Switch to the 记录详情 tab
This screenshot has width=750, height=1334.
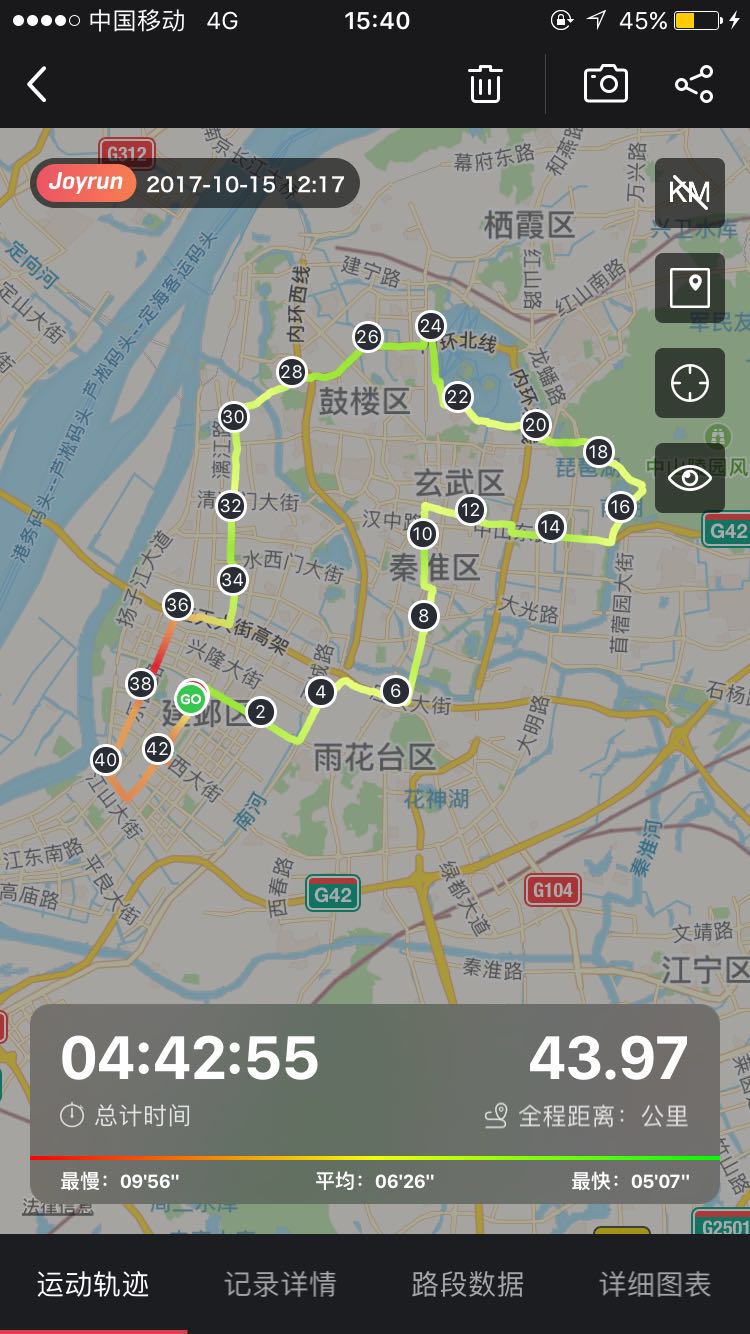point(280,1284)
